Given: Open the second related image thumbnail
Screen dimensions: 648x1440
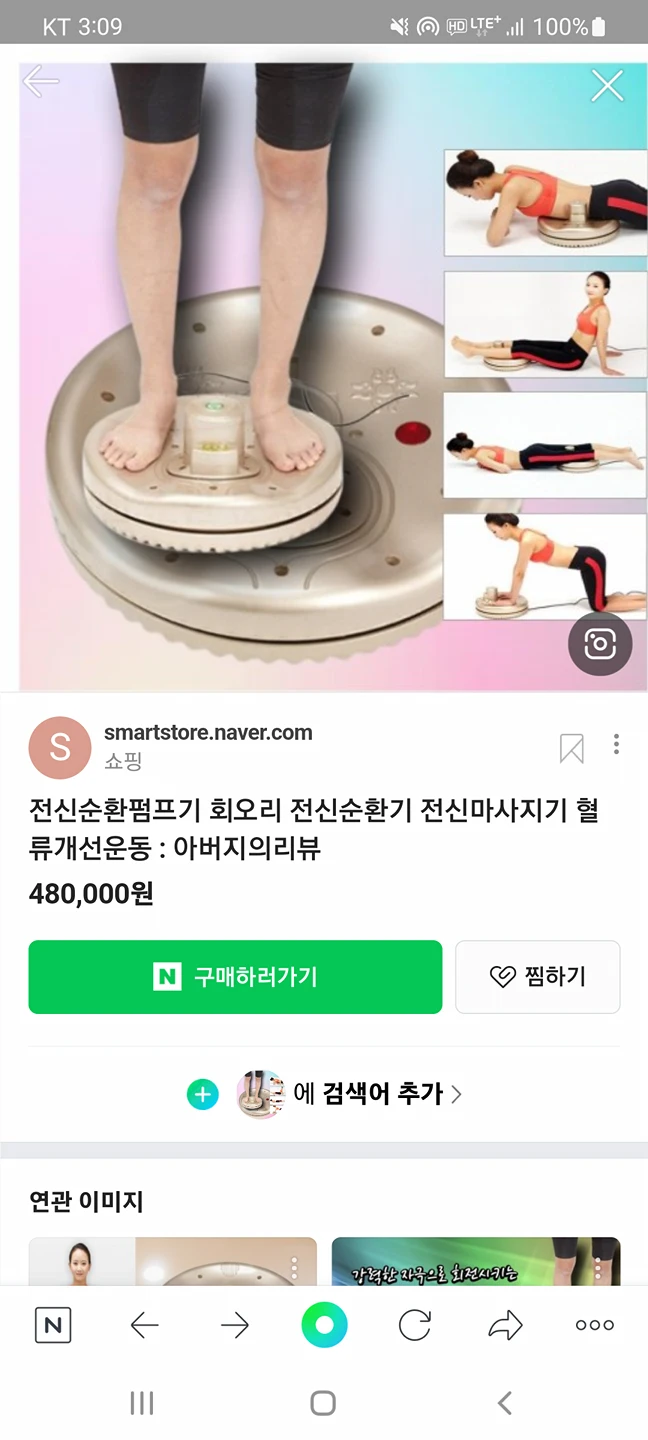Looking at the screenshot, I should [x=475, y=1261].
